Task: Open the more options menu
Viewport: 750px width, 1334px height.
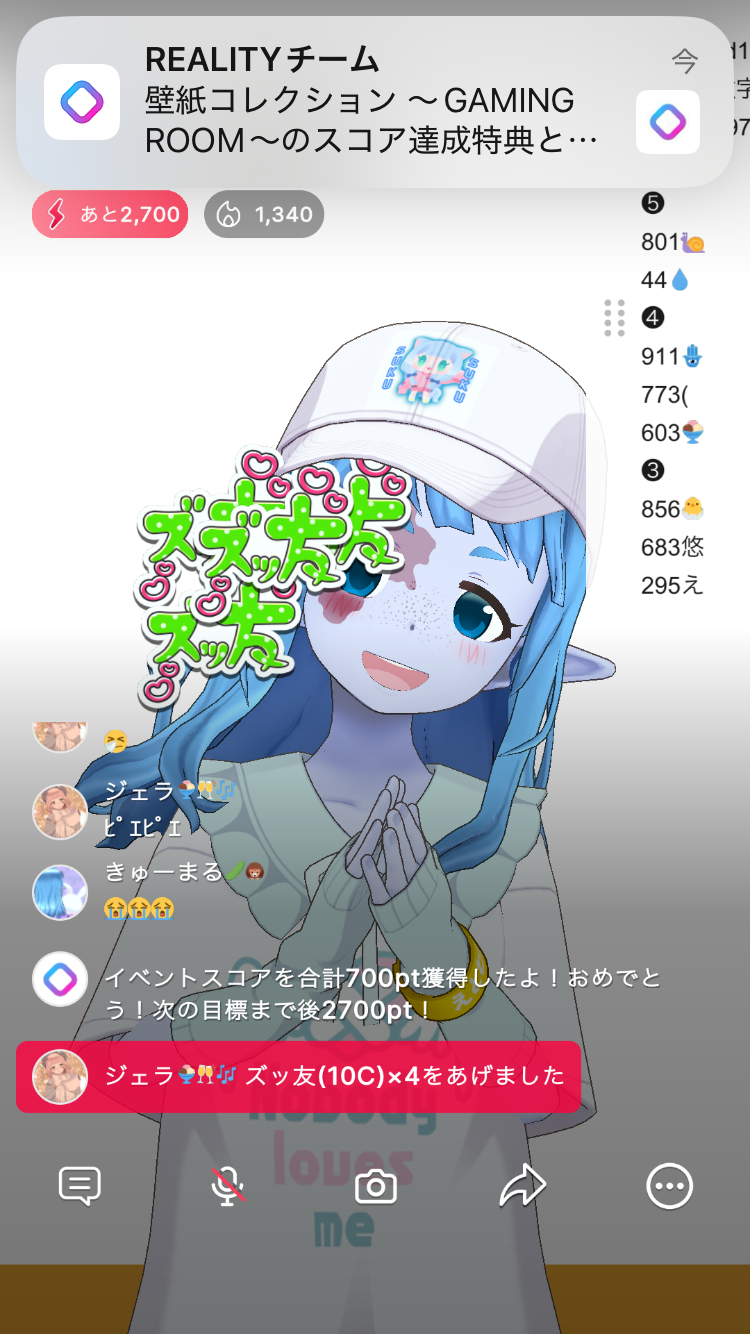Action: [x=669, y=1187]
